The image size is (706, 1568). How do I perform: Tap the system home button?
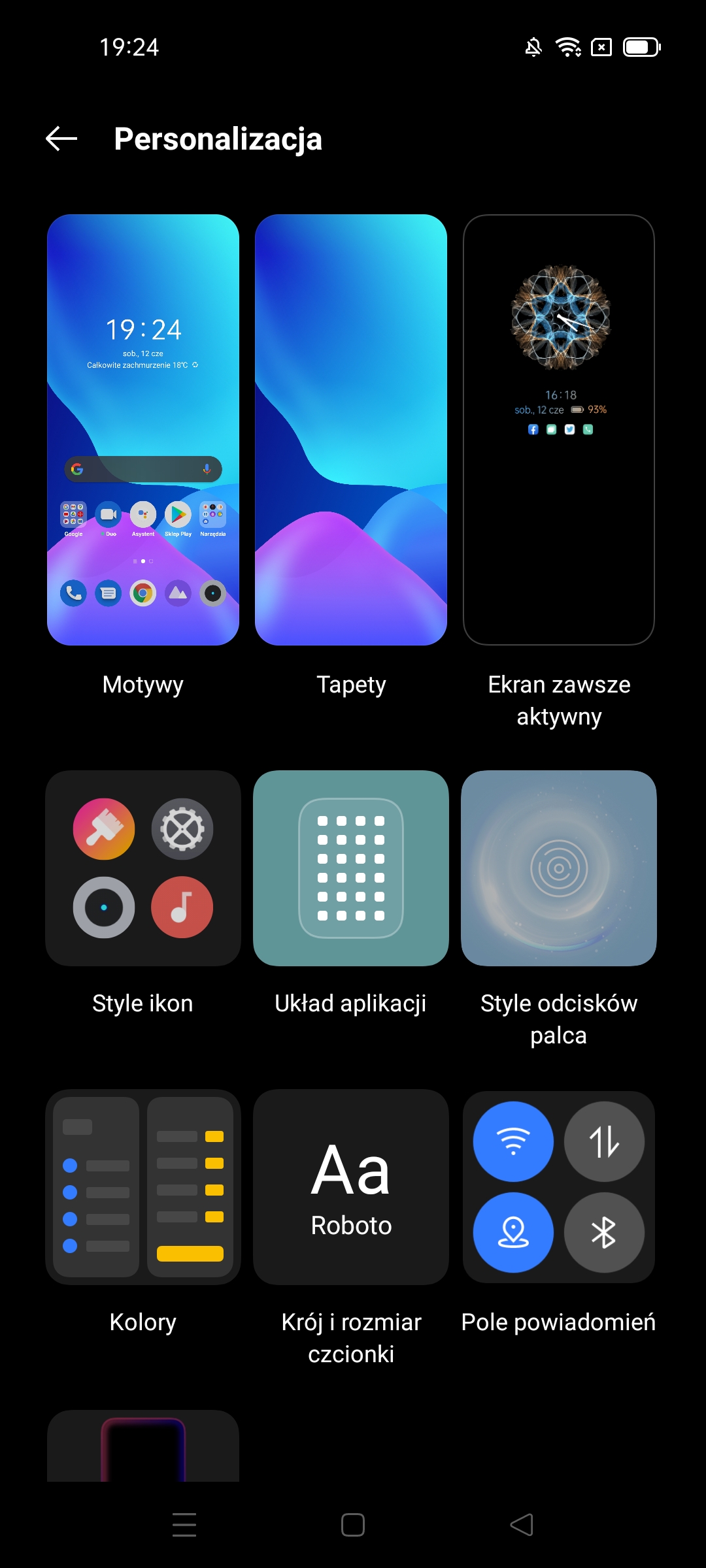point(353,1525)
